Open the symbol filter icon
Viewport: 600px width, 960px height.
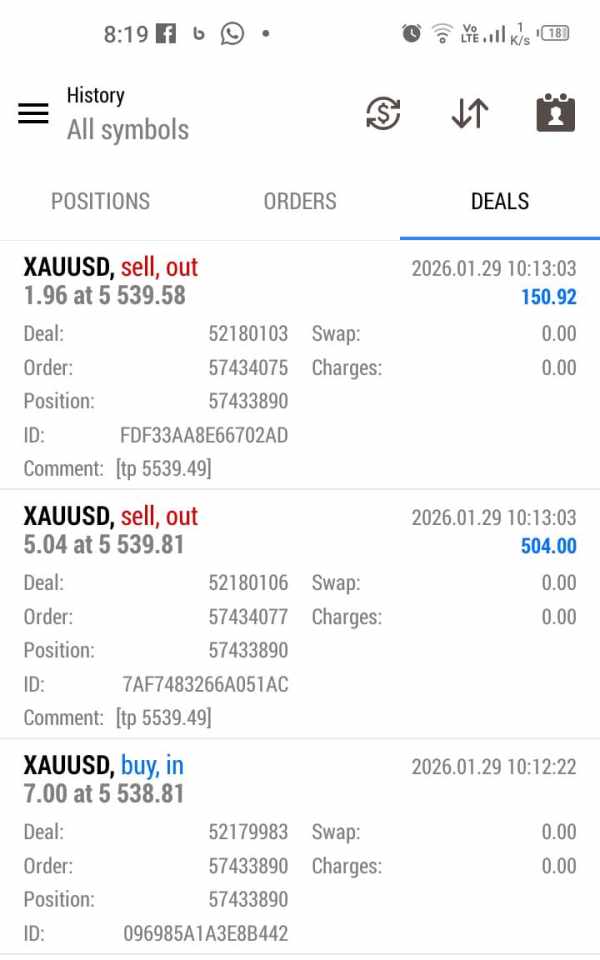pos(383,113)
